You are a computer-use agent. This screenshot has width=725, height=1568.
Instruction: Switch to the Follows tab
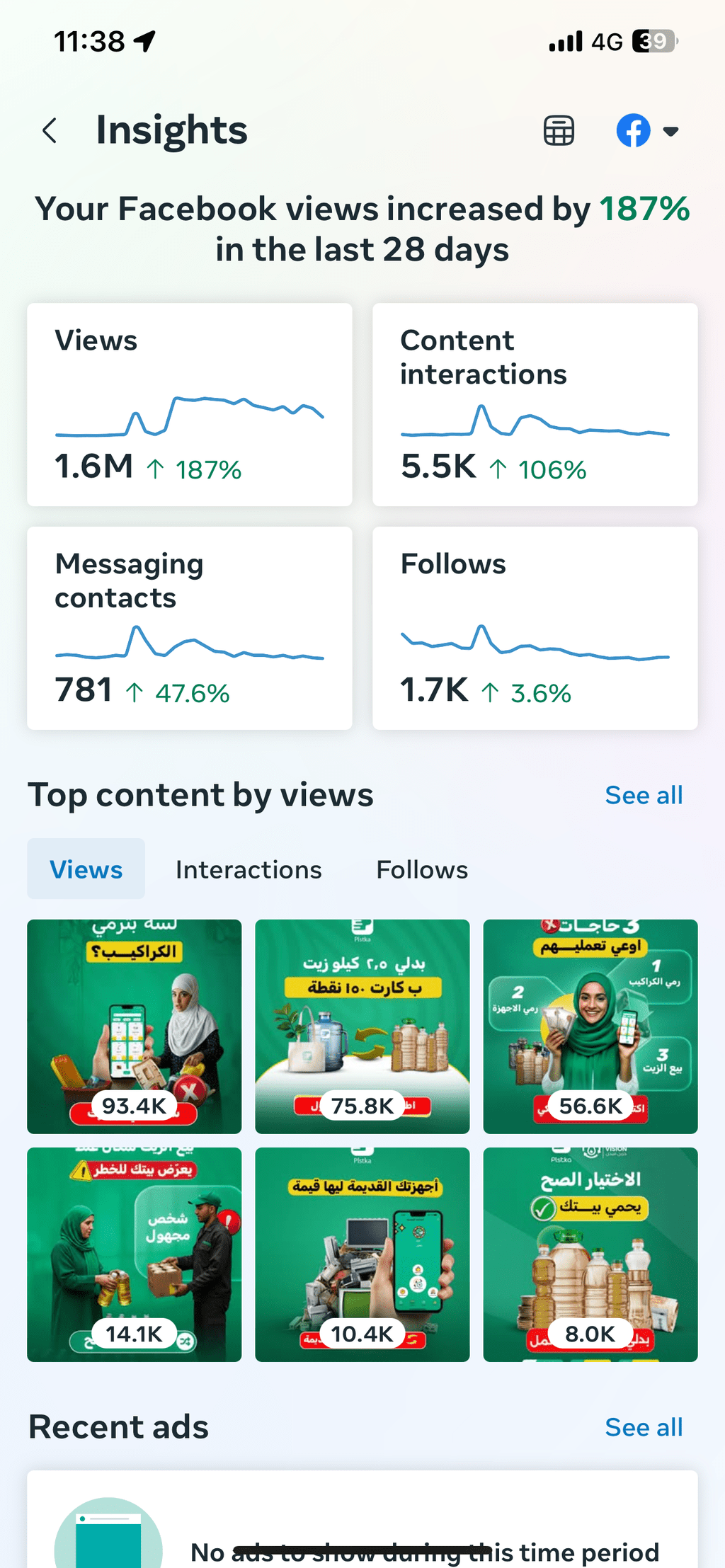[x=422, y=869]
